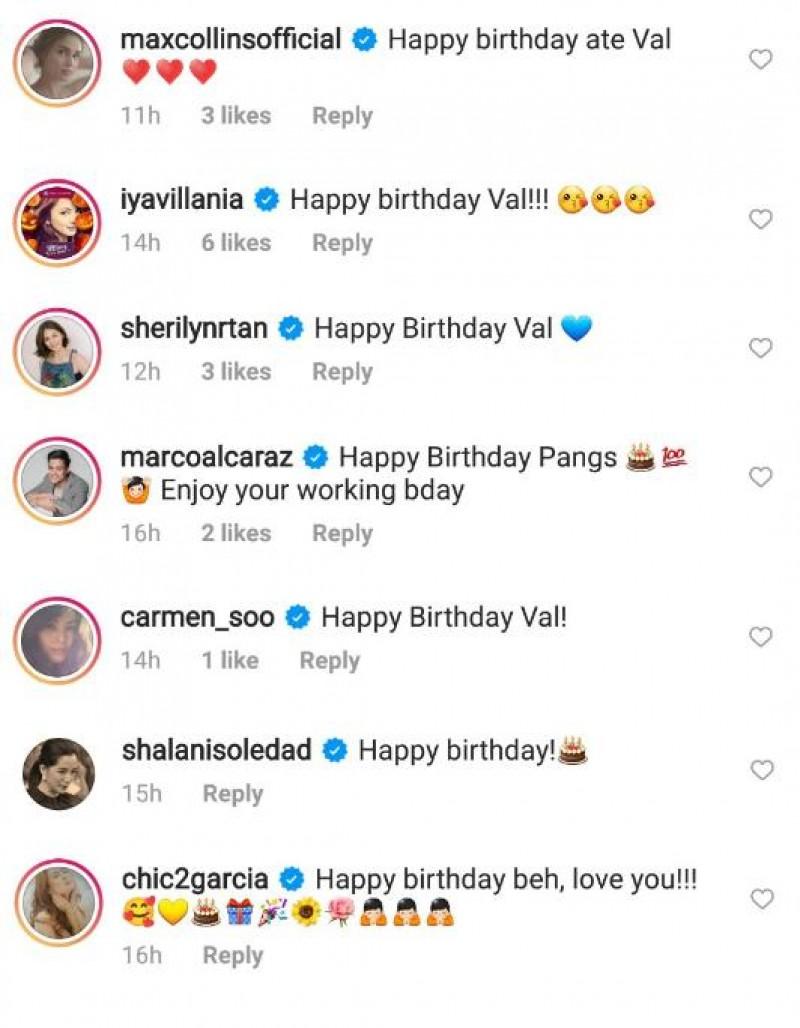Reply to sherilynrtan's comment

[x=342, y=372]
